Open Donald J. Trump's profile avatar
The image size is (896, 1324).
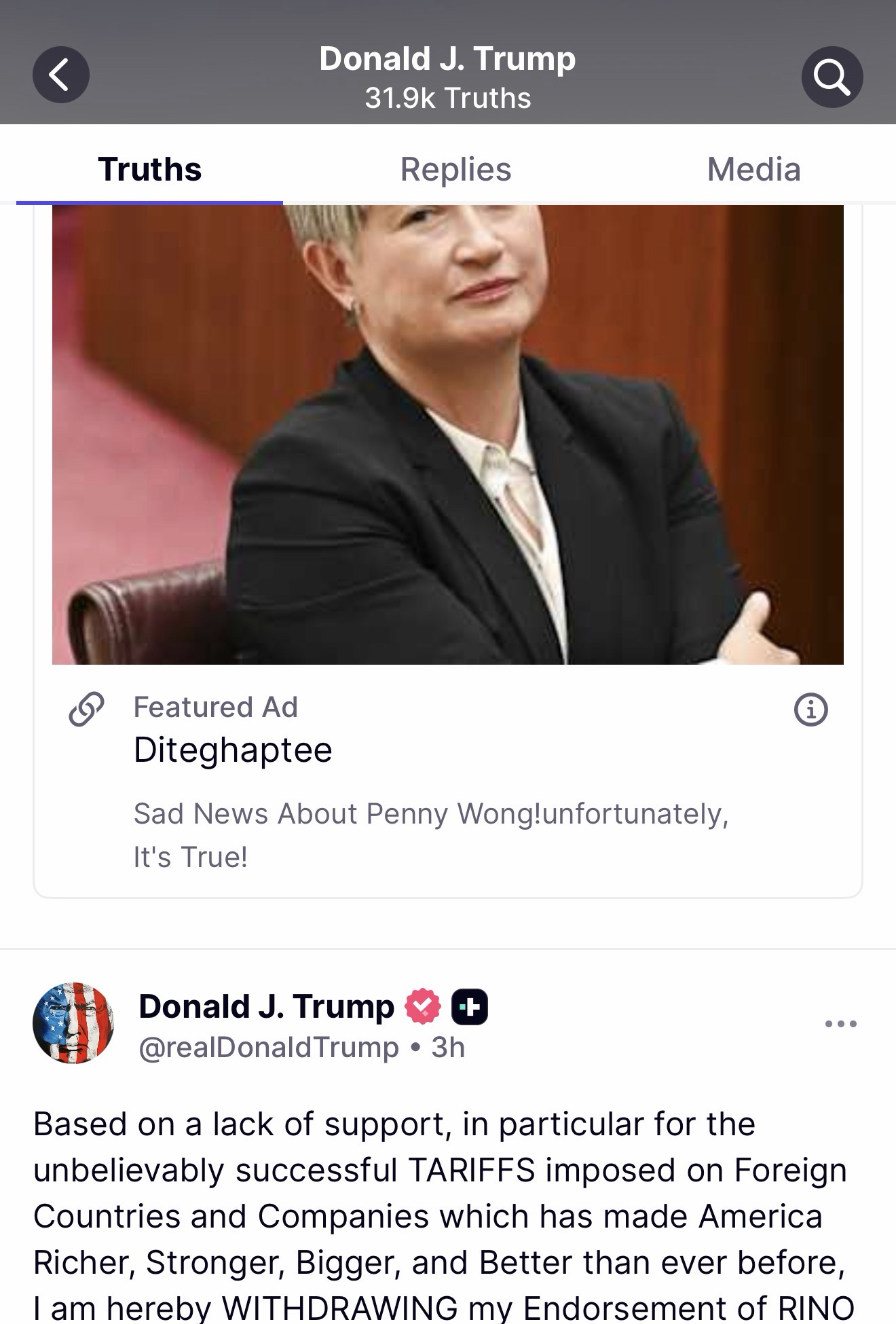click(73, 1023)
